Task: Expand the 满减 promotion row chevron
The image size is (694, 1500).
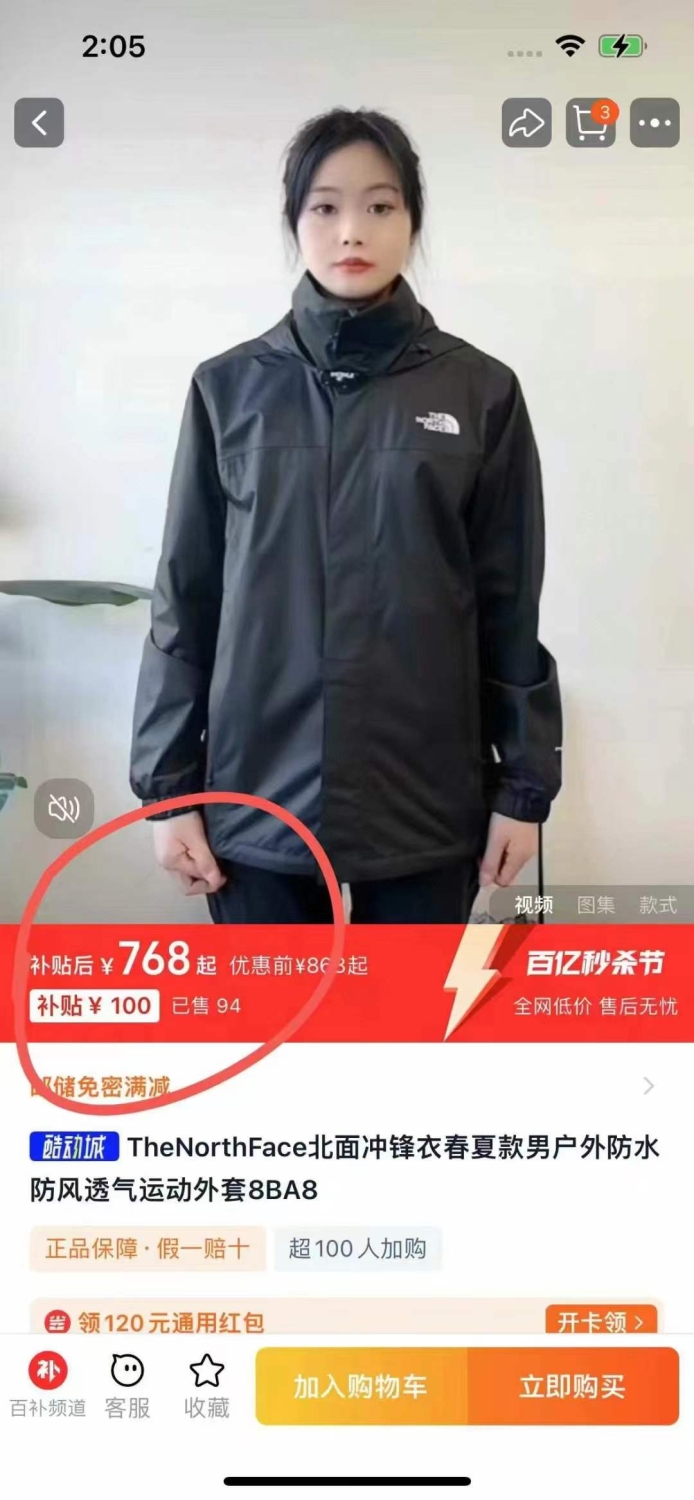Action: tap(649, 1086)
